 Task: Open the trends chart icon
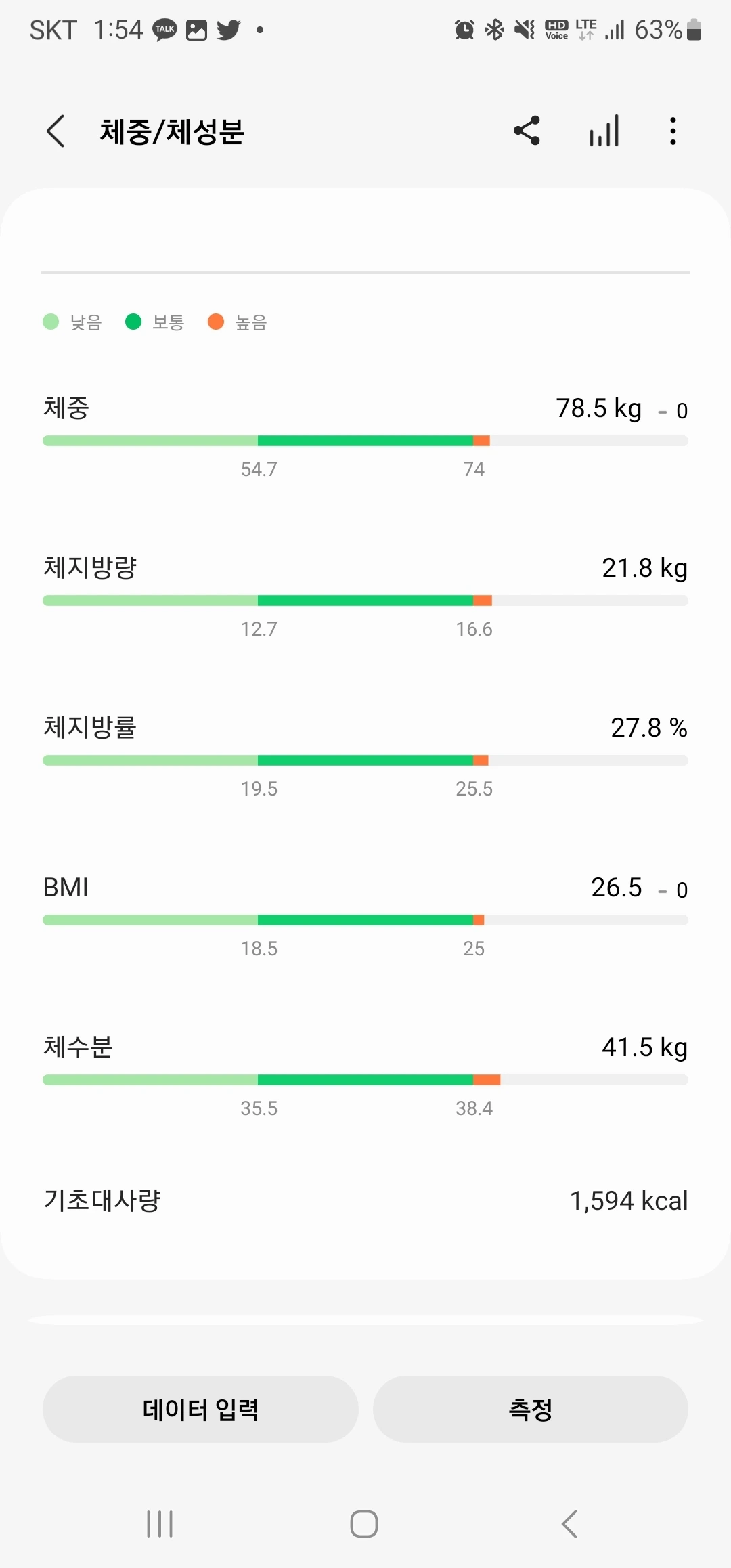coord(604,131)
